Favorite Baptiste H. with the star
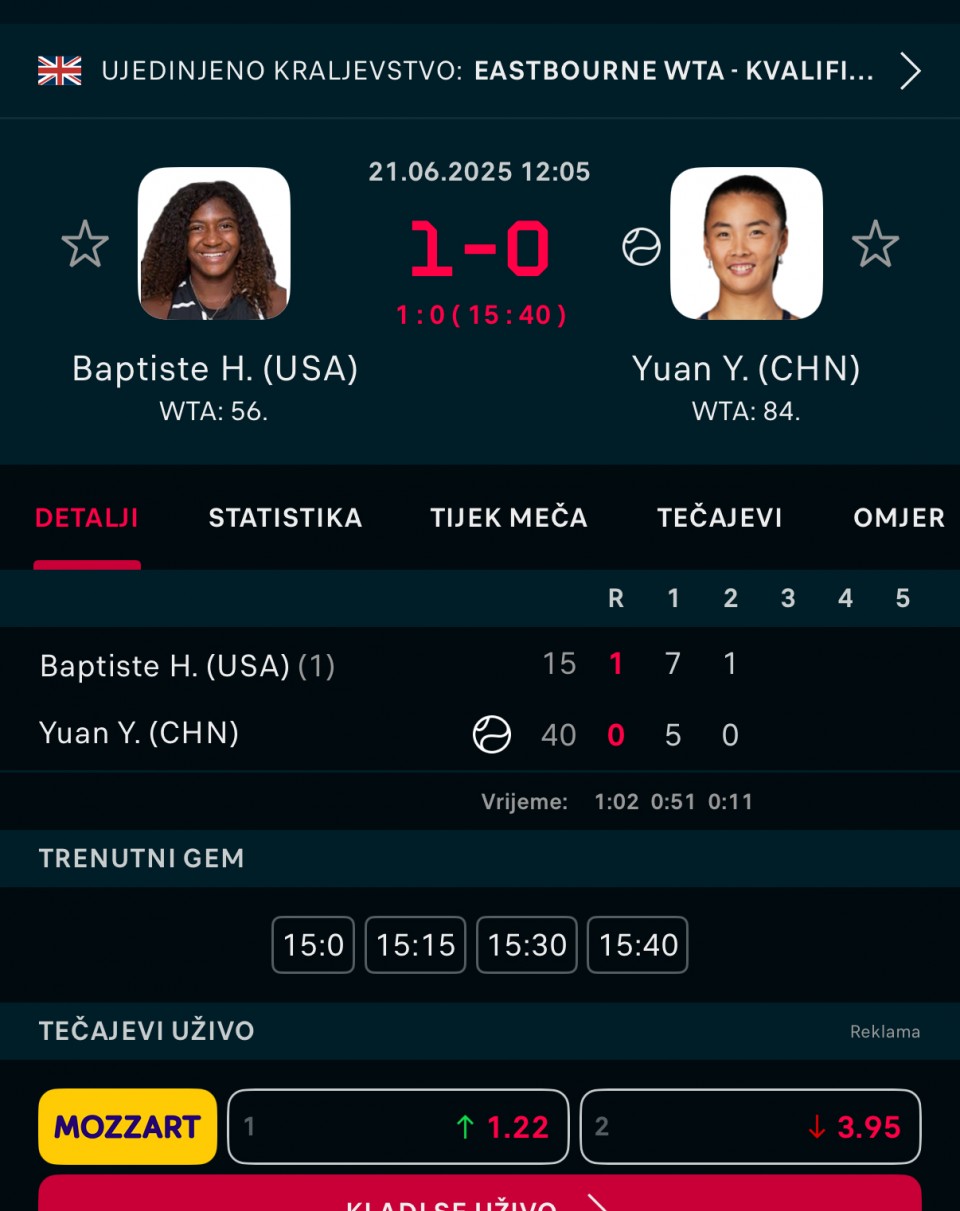This screenshot has width=960, height=1211. tap(85, 244)
